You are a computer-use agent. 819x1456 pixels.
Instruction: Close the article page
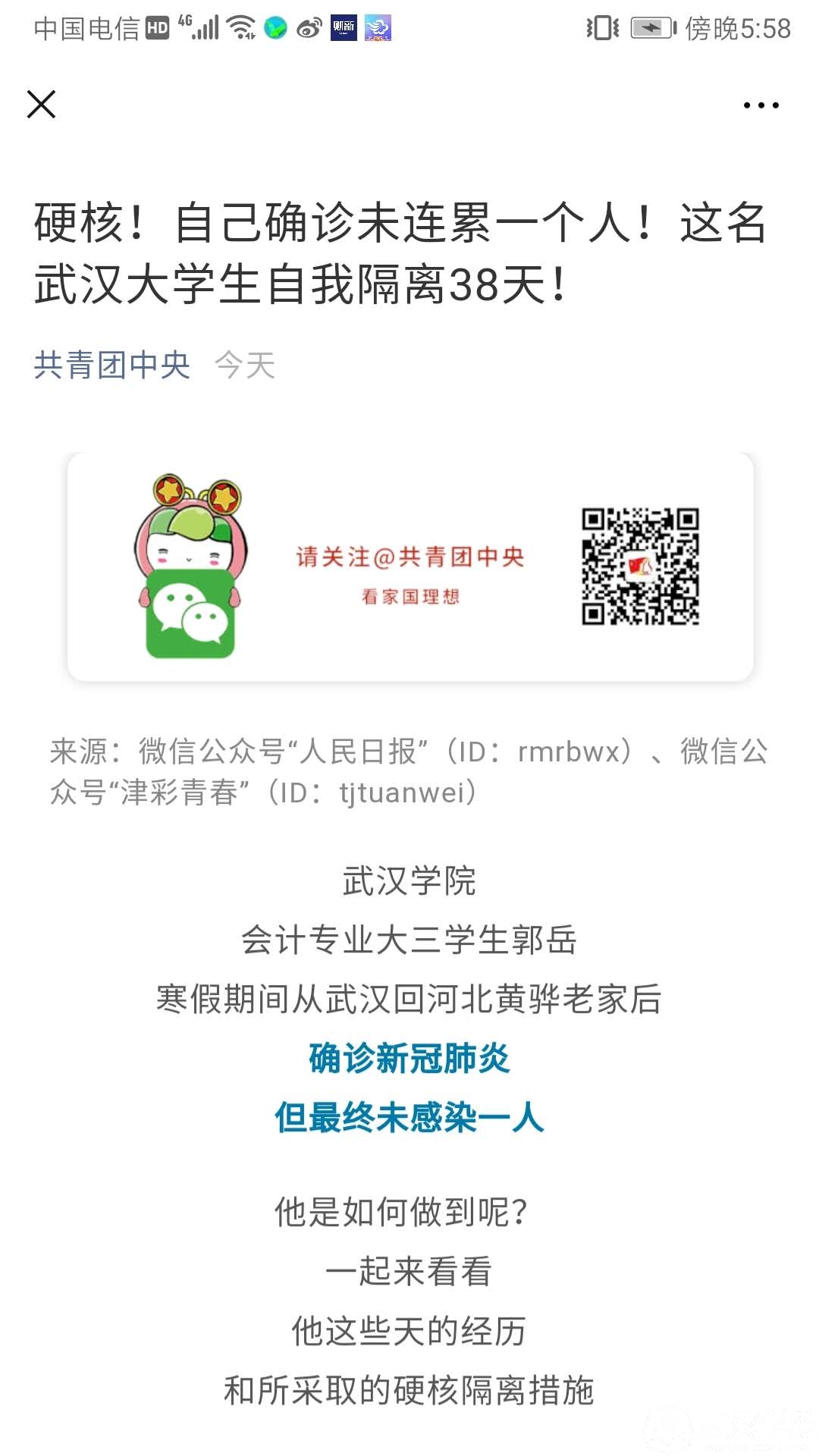click(x=42, y=105)
